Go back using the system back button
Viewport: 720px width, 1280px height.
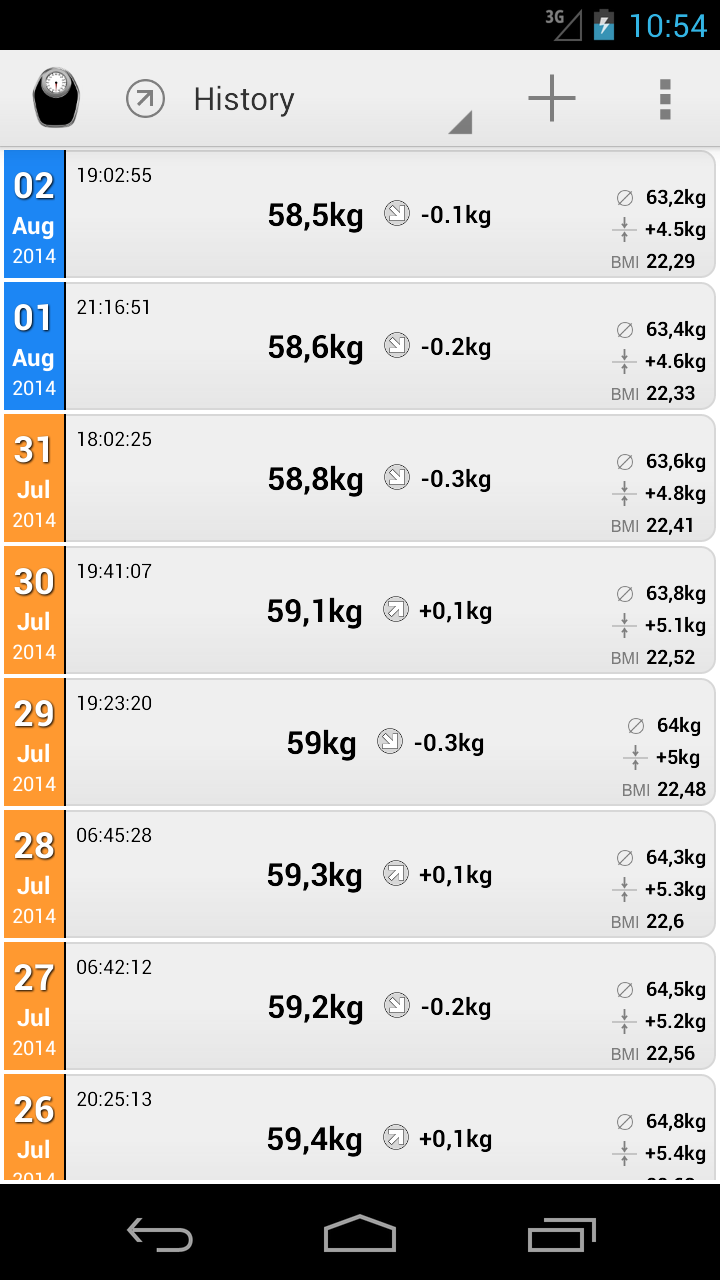(x=160, y=1235)
